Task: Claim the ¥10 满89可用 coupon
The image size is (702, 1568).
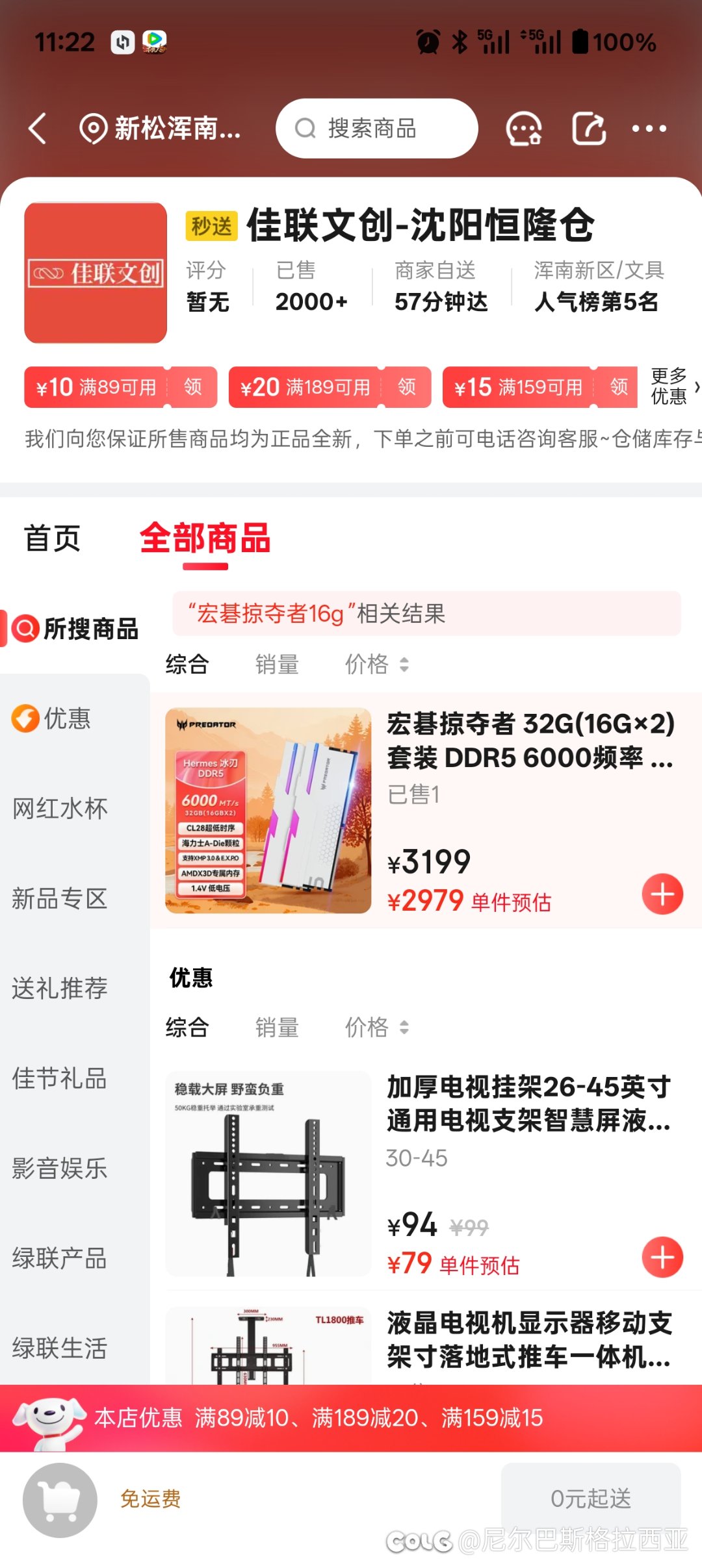Action: [192, 387]
